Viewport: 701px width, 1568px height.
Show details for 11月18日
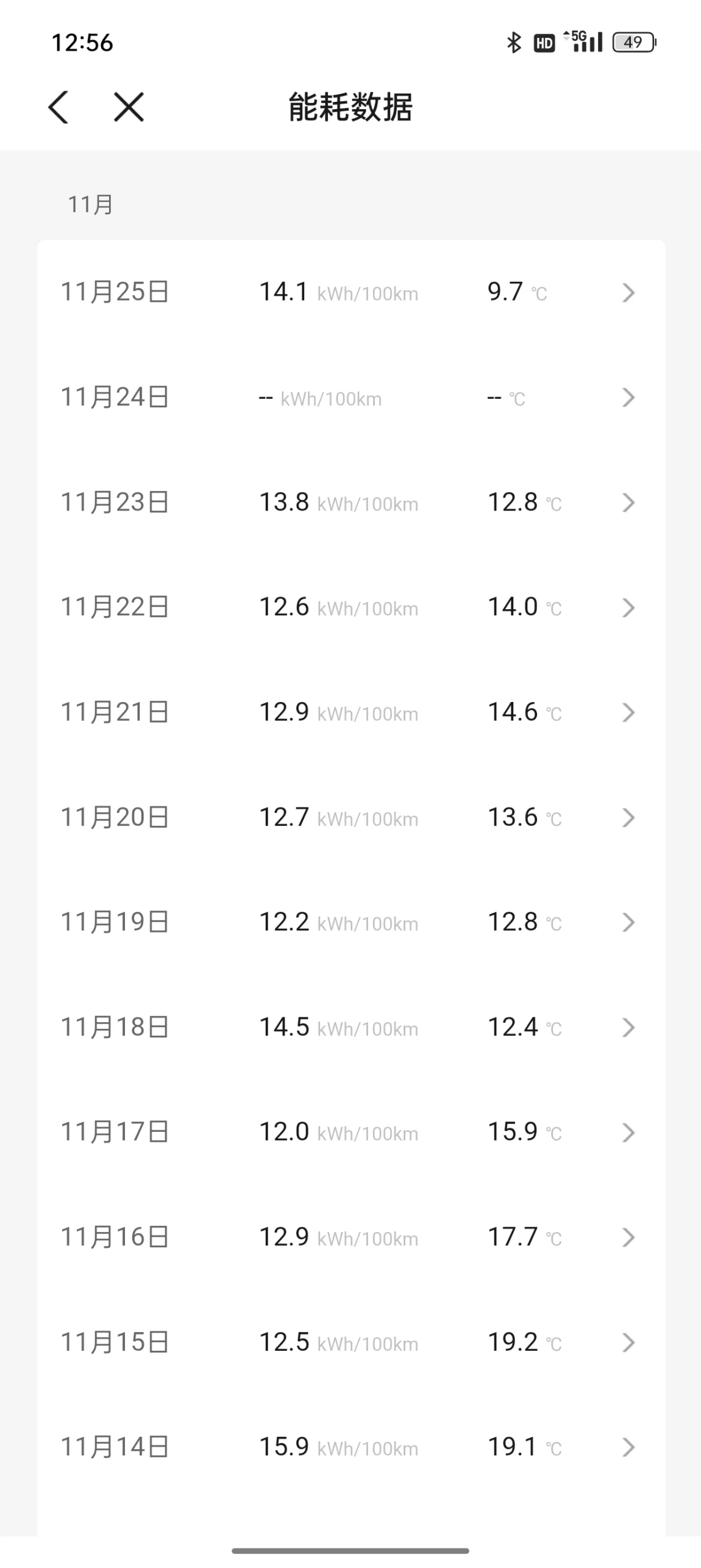point(351,1027)
